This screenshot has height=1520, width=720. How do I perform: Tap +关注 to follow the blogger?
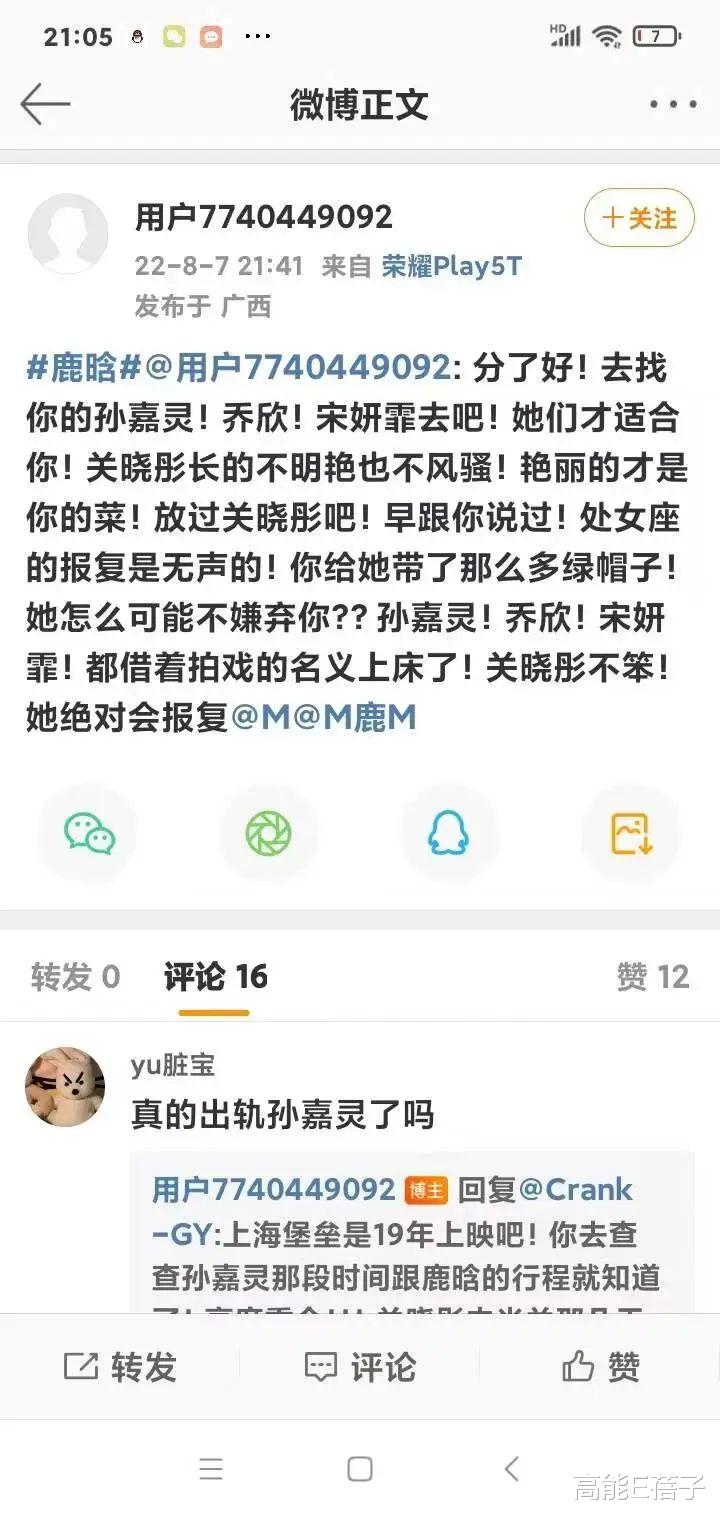[x=638, y=218]
